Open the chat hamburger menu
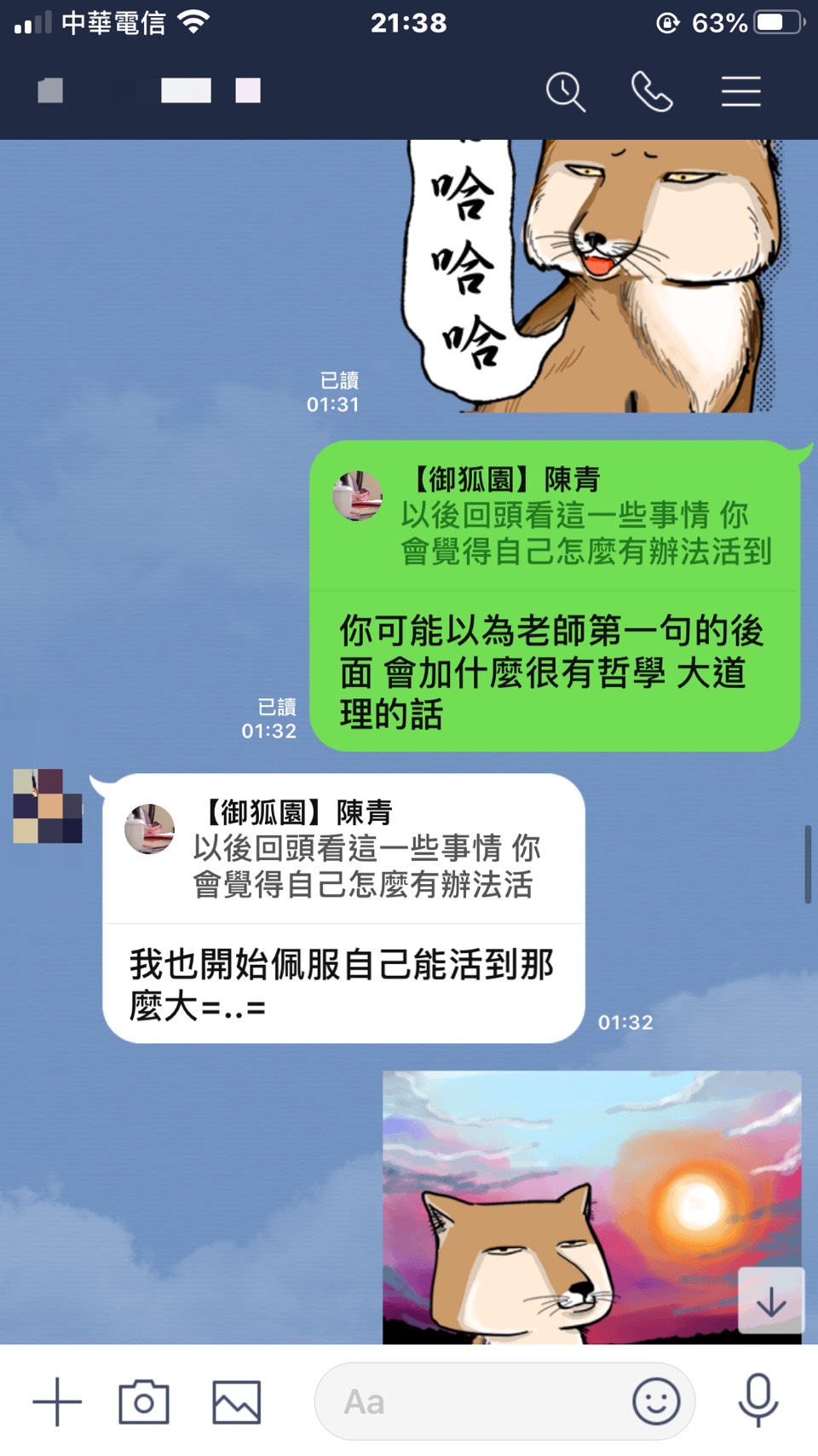This screenshot has height=1456, width=818. (740, 91)
